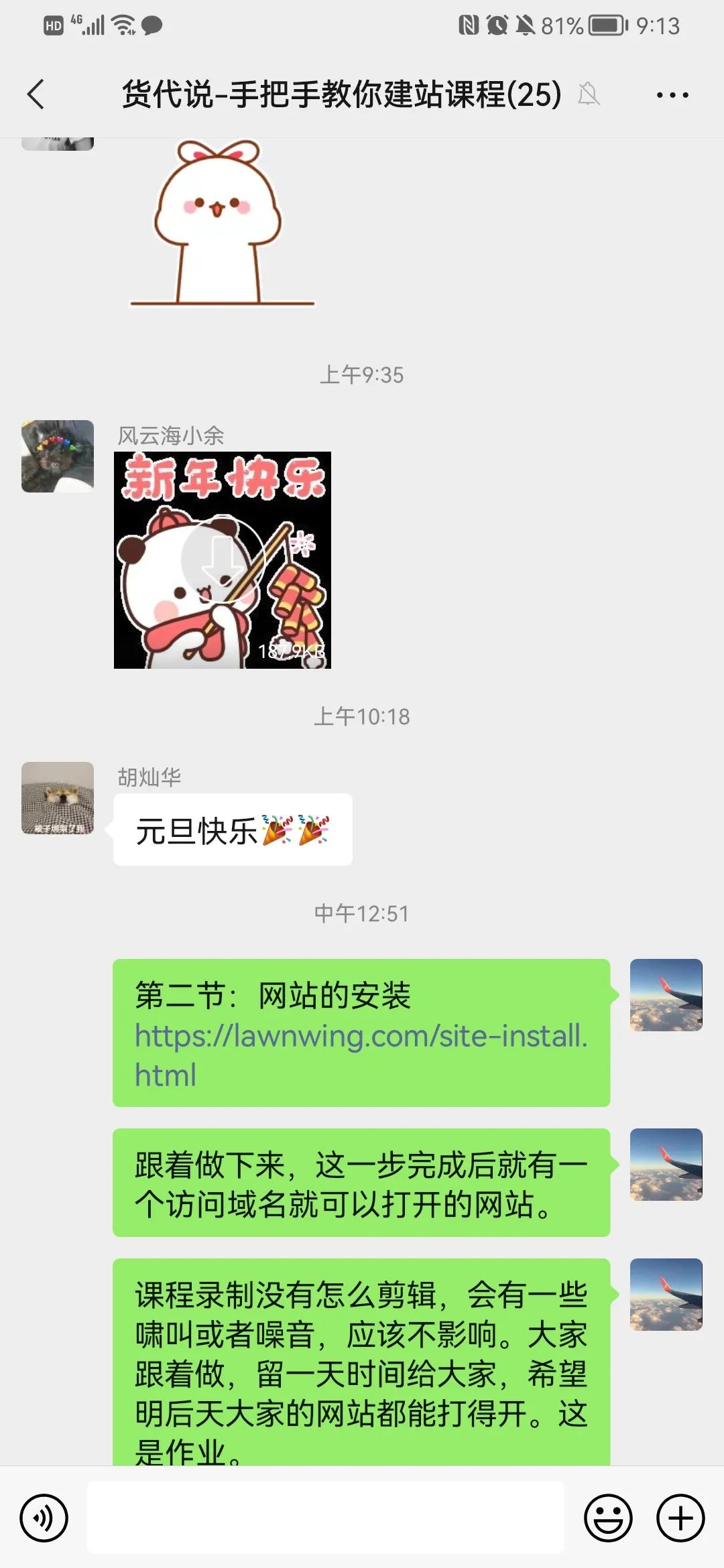The height and width of the screenshot is (1568, 724).
Task: Open 胡灿华's profile avatar
Action: point(56,797)
